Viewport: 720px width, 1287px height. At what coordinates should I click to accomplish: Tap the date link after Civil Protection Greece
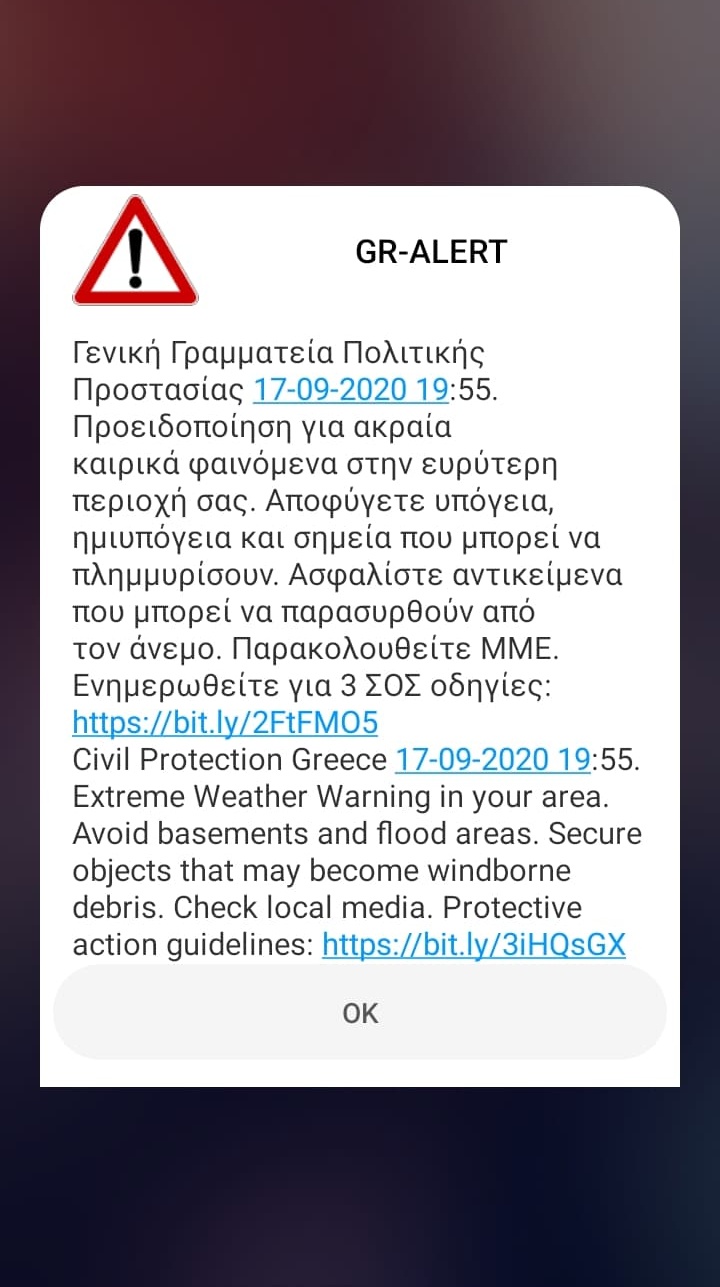(493, 759)
